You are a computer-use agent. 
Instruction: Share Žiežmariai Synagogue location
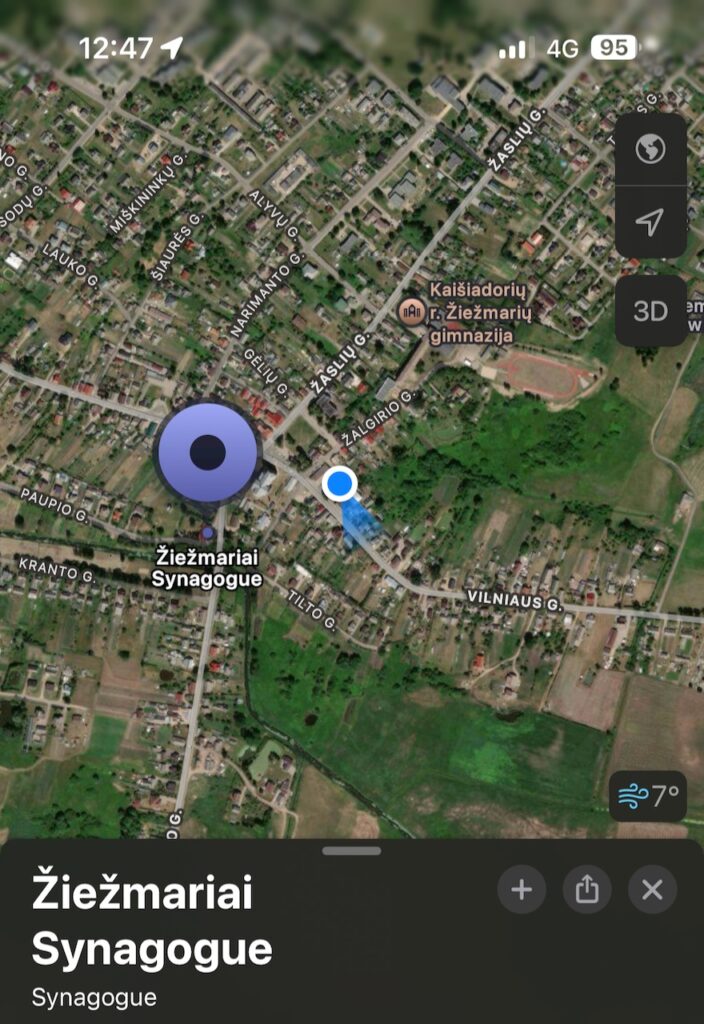tap(587, 889)
